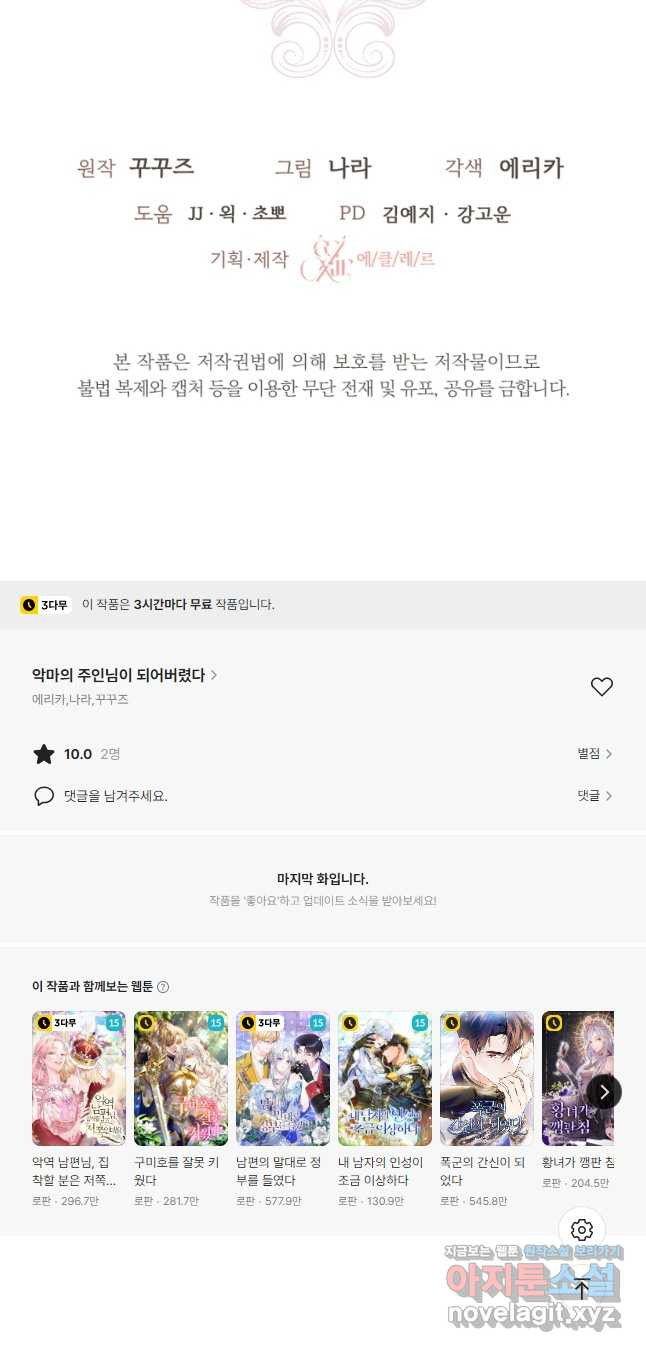Open viewer settings with the gear icon
The image size is (646, 1352).
[582, 1230]
